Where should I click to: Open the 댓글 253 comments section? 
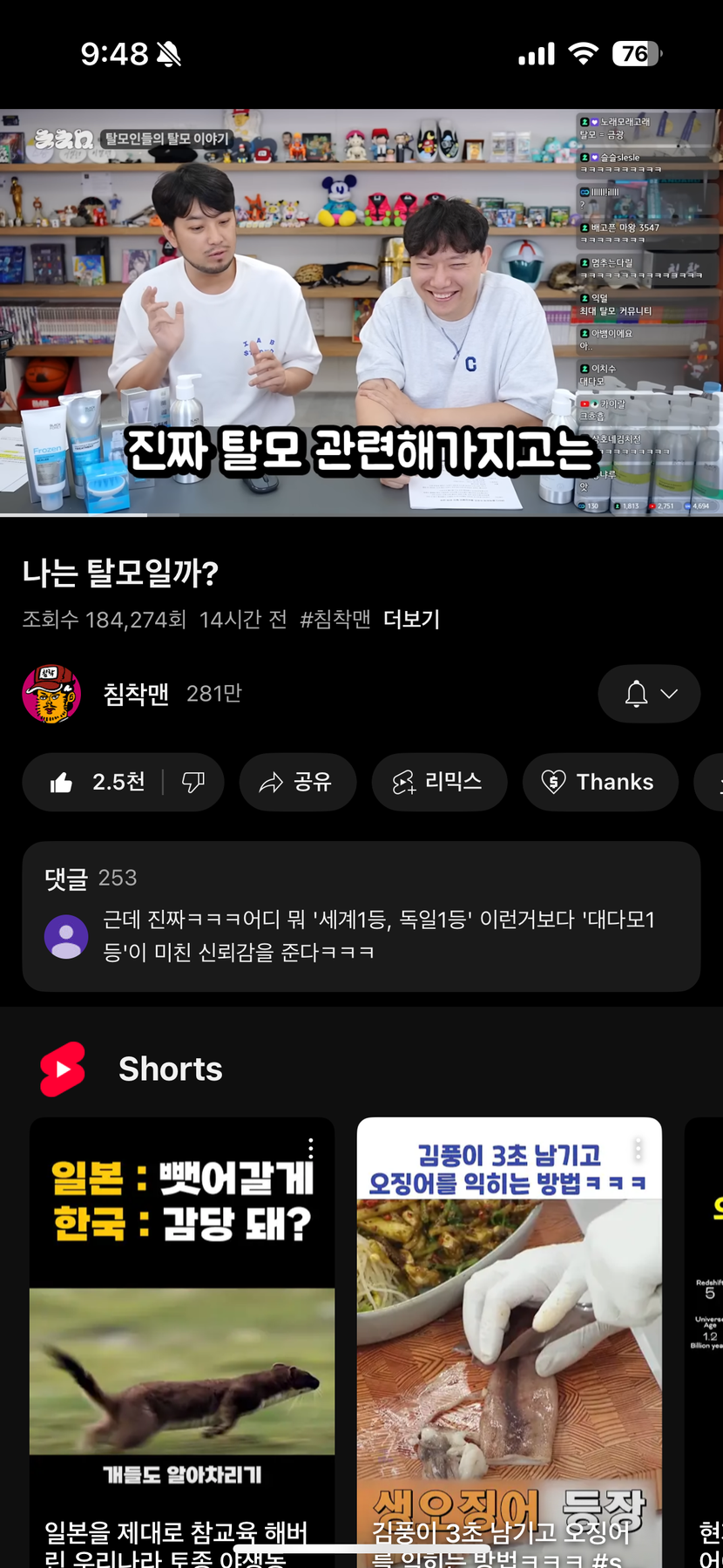[361, 915]
